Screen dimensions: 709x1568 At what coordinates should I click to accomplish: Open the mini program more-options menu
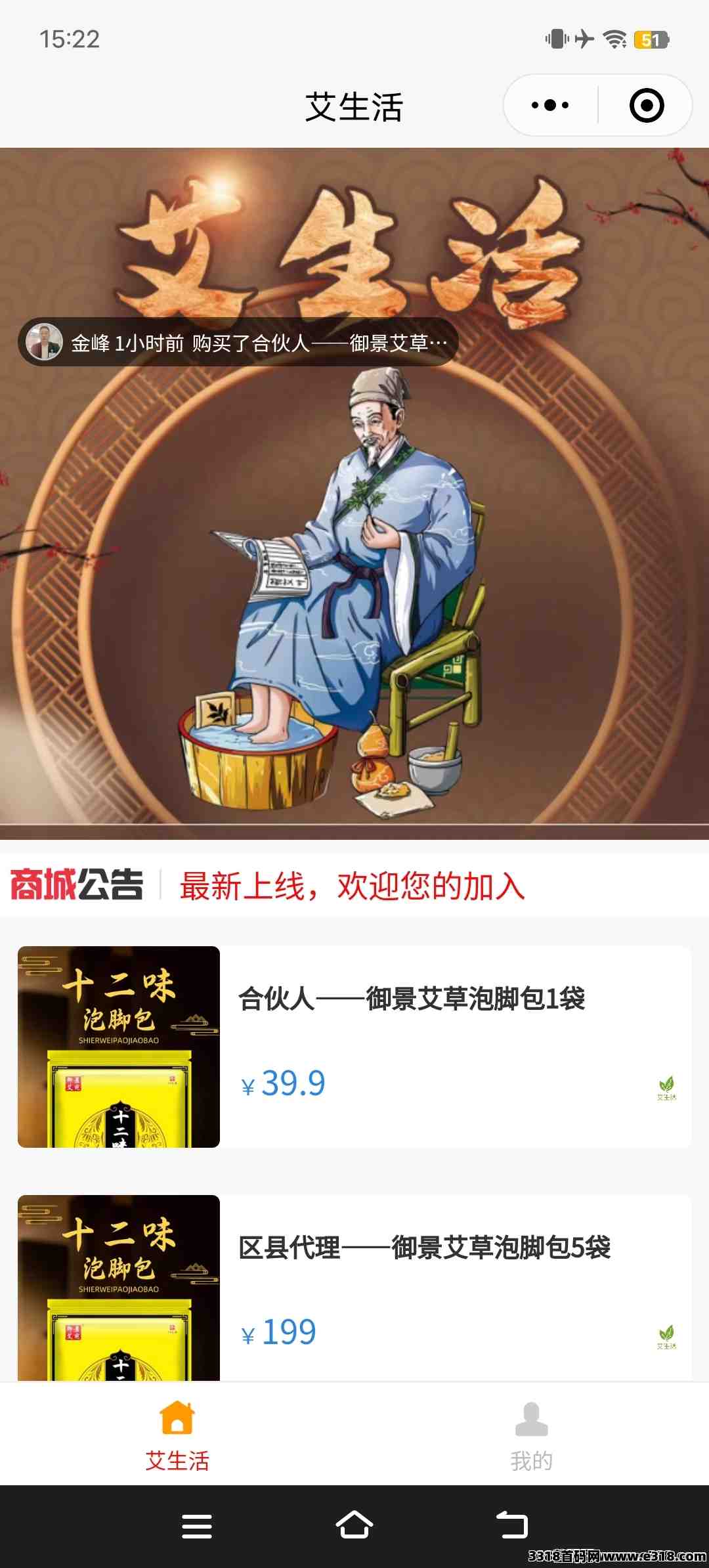pyautogui.click(x=550, y=105)
